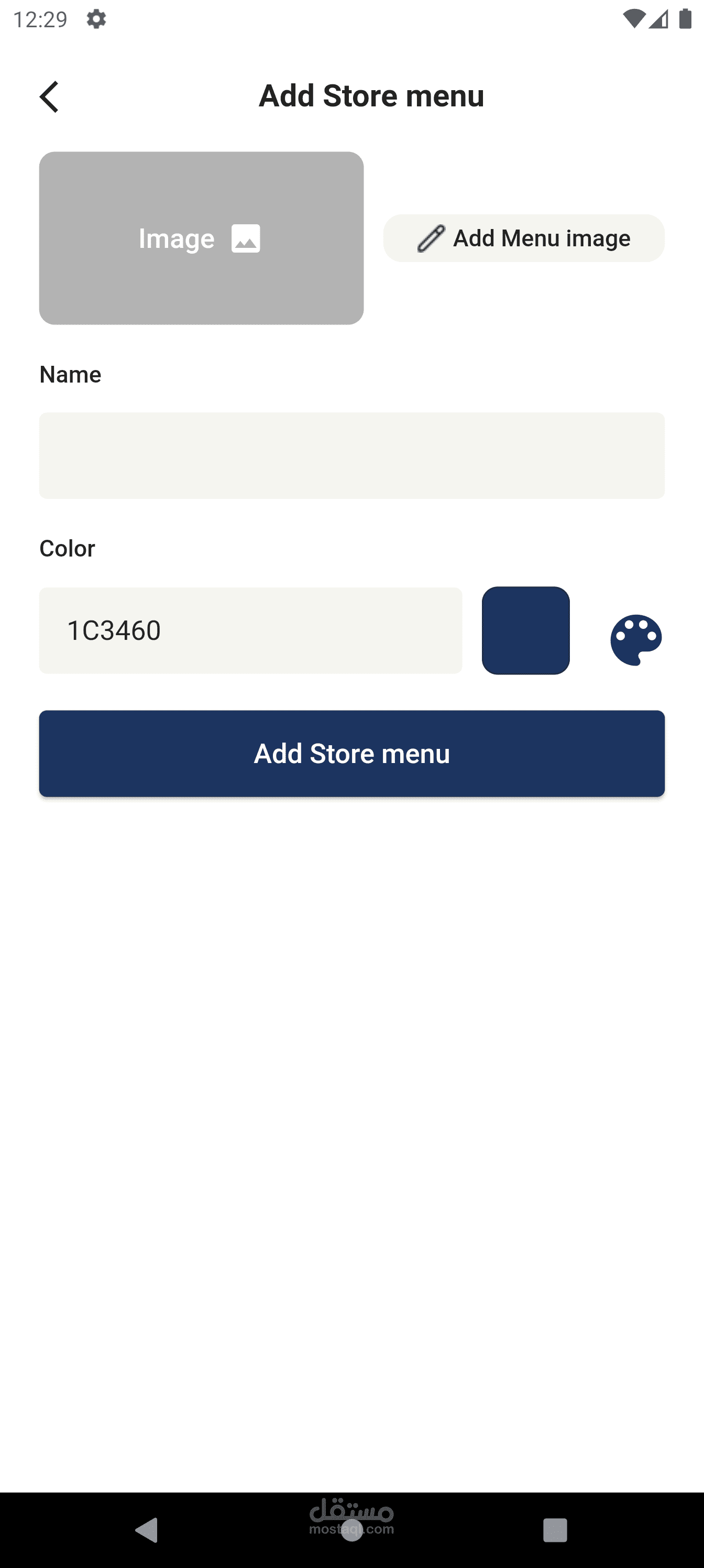Open the color palette picker
The image size is (704, 1568).
tap(636, 639)
